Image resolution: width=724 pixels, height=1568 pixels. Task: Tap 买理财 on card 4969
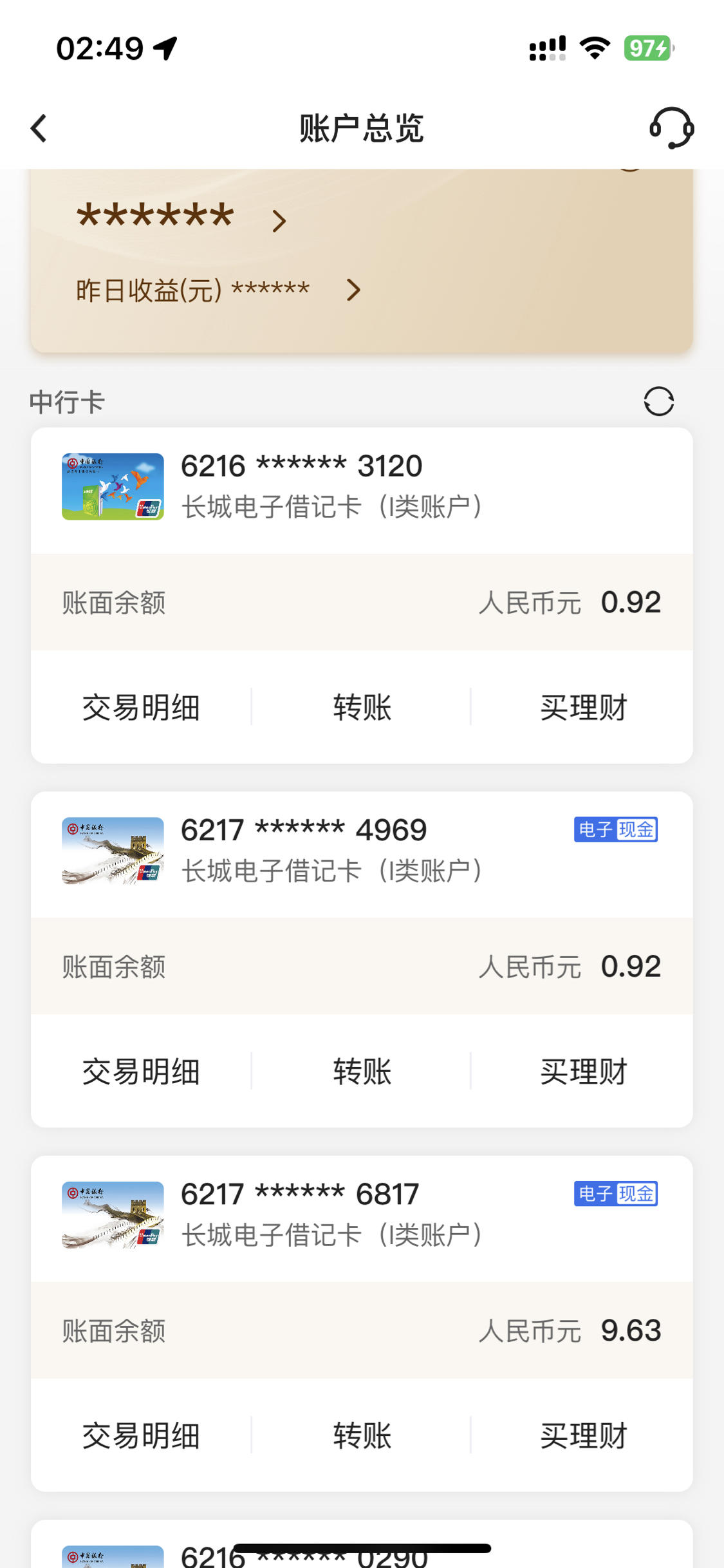coord(583,1072)
